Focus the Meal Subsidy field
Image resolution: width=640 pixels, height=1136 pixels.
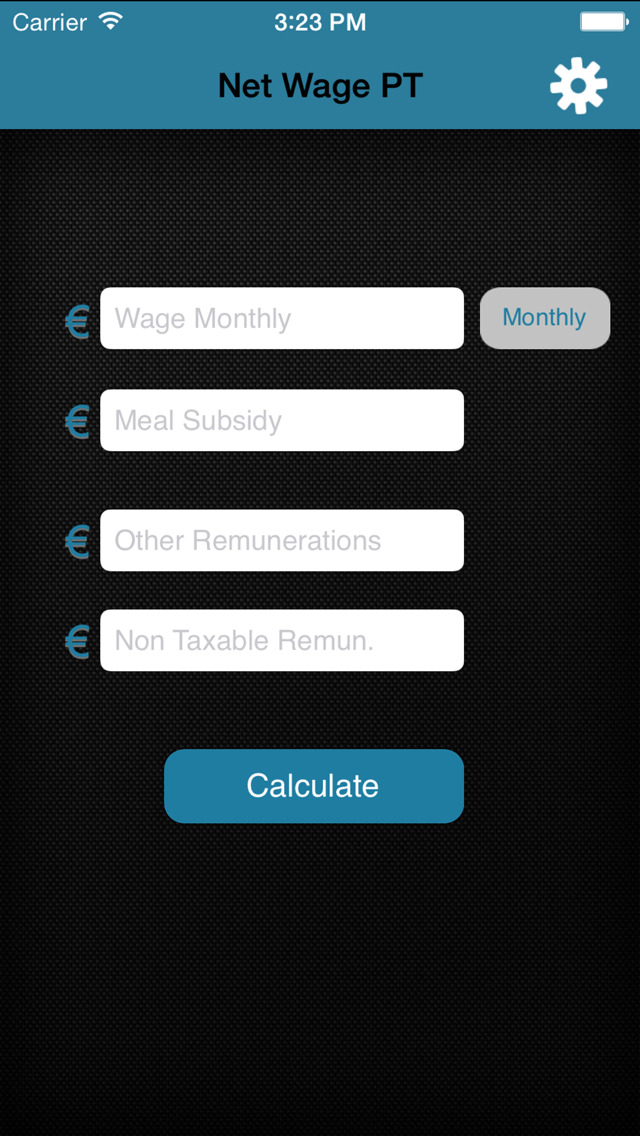tap(282, 420)
